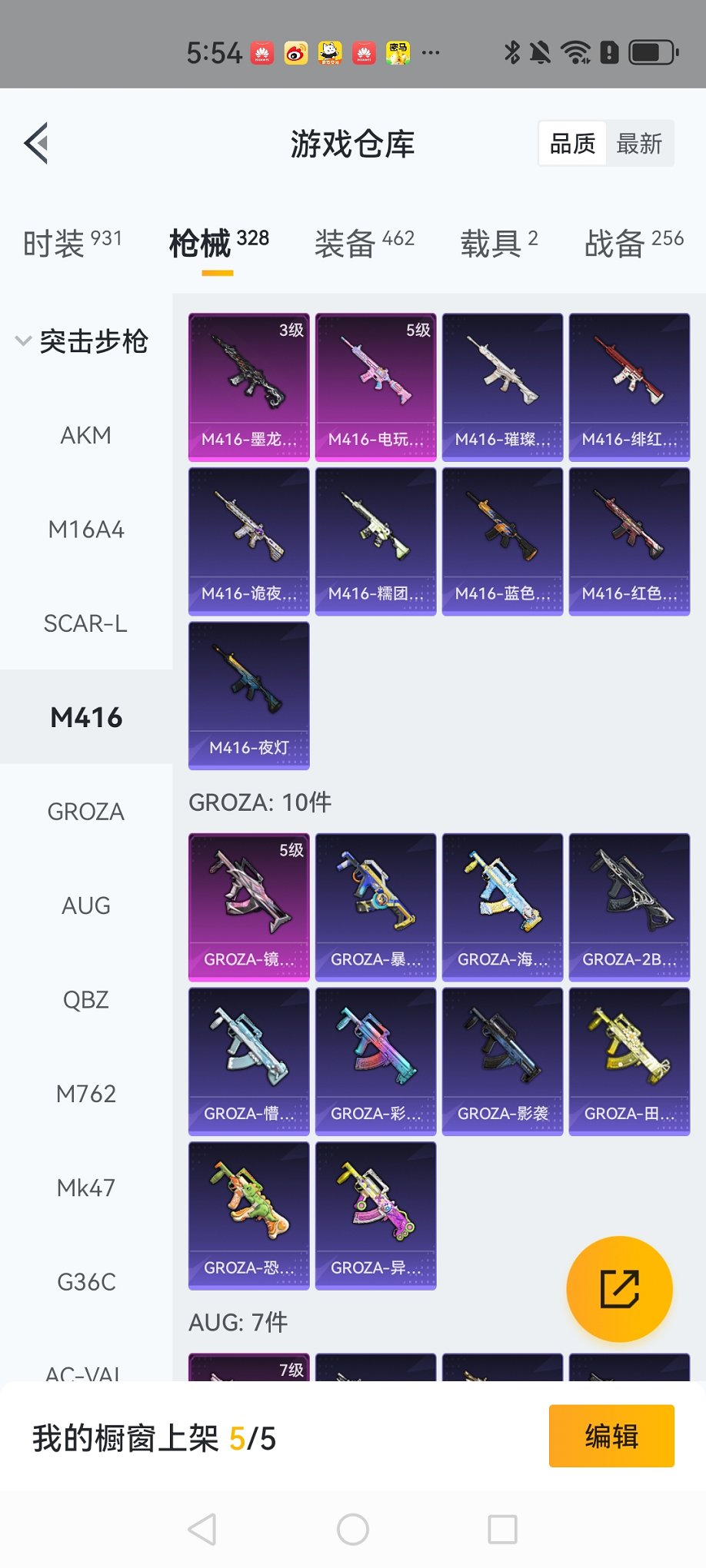Collapse the 突击步枪 category
Viewport: 706px width, 1568px height.
point(82,341)
